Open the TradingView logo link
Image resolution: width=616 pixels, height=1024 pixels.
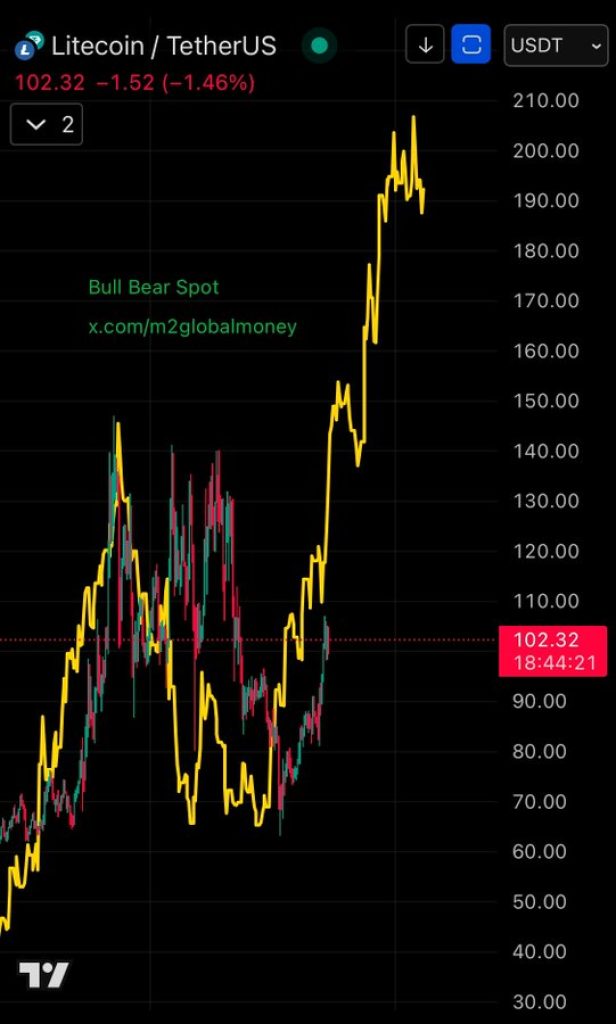(43, 975)
